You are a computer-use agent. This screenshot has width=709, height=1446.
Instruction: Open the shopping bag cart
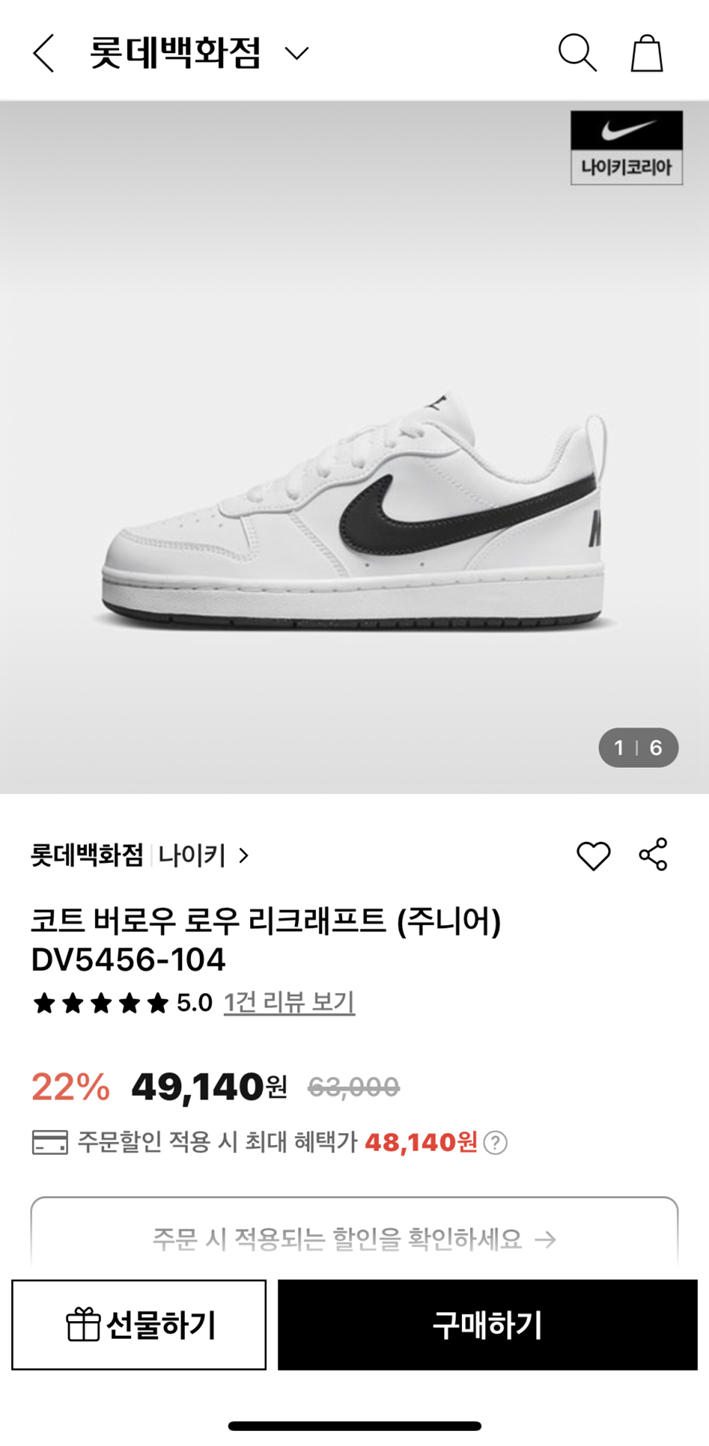tap(647, 53)
